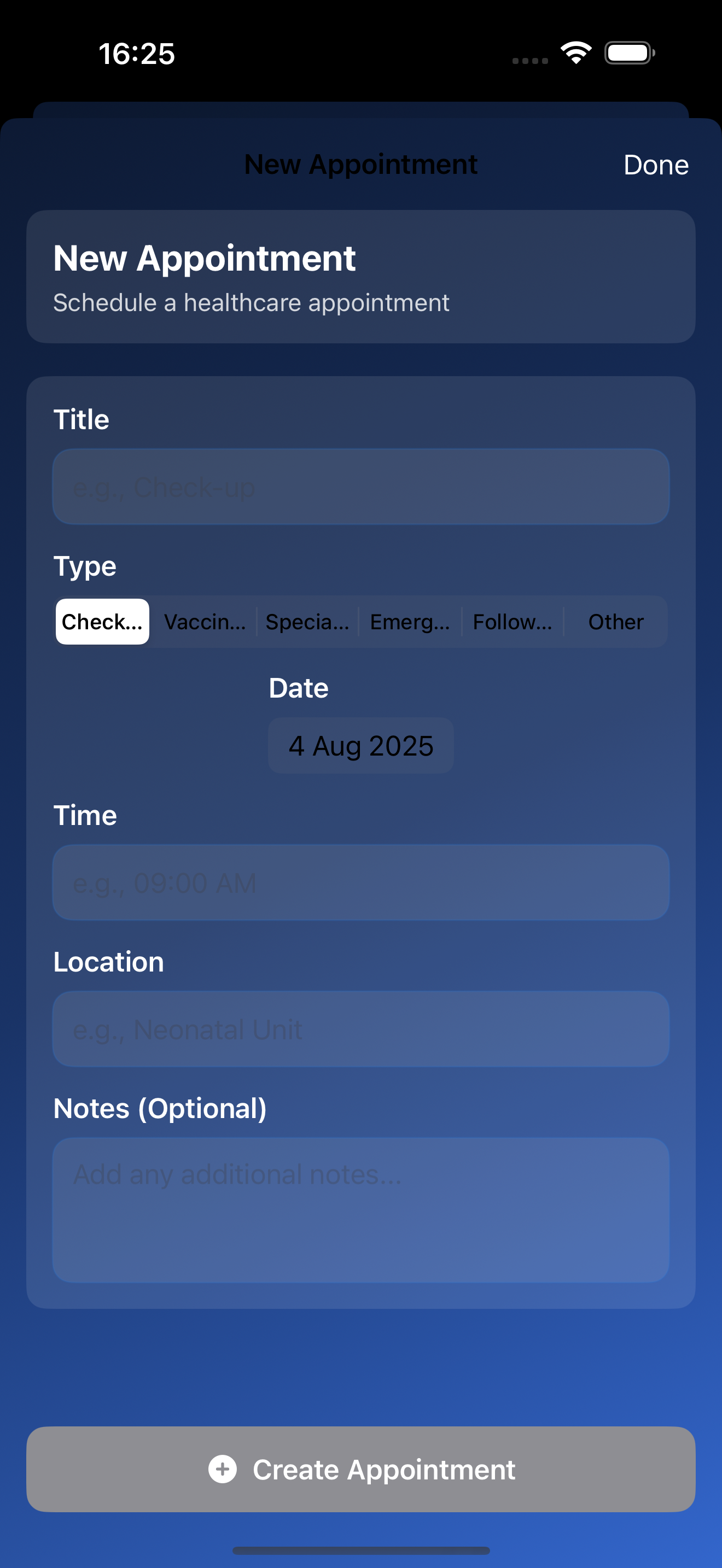Viewport: 722px width, 1568px height.
Task: Re-select the Check-up type segment
Action: 102,622
